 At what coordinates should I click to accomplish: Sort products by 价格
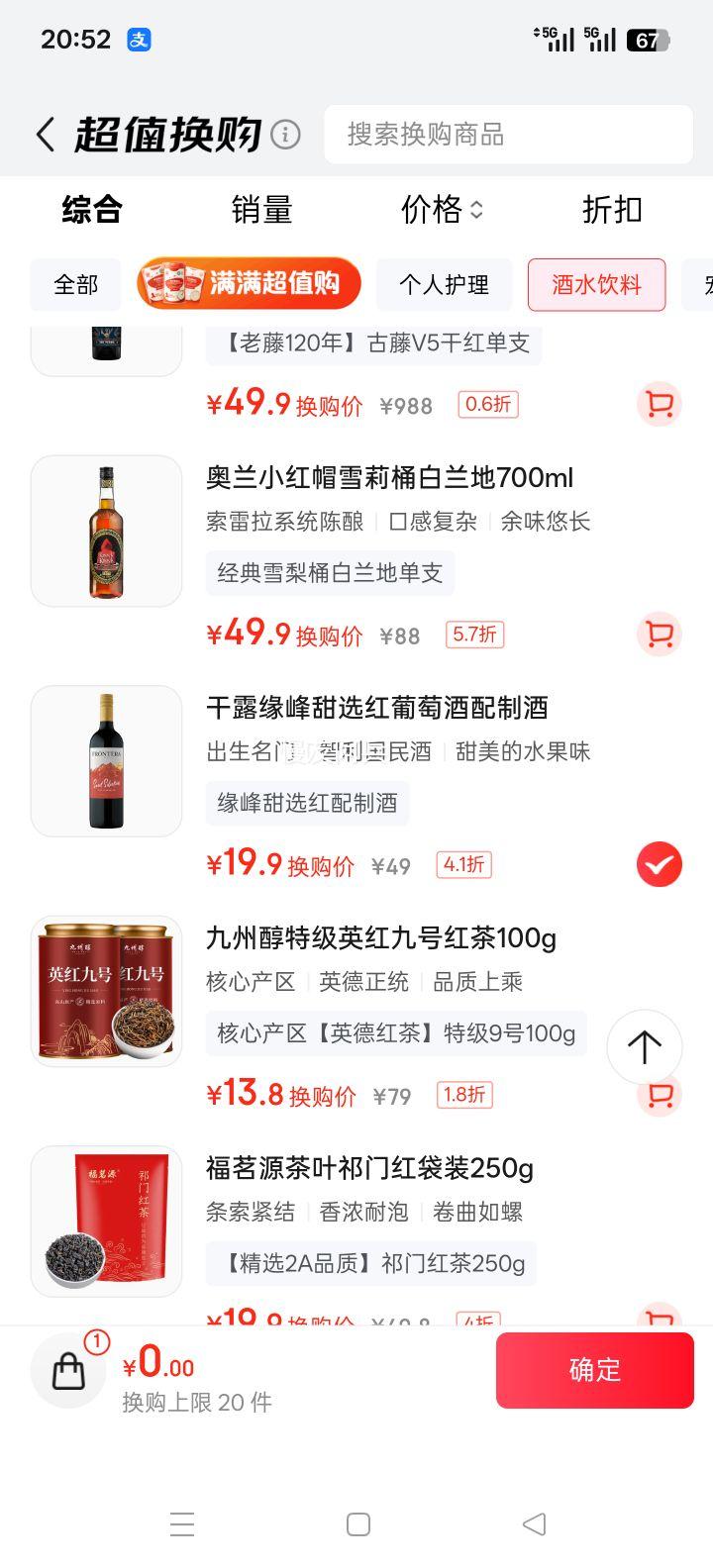[x=441, y=210]
